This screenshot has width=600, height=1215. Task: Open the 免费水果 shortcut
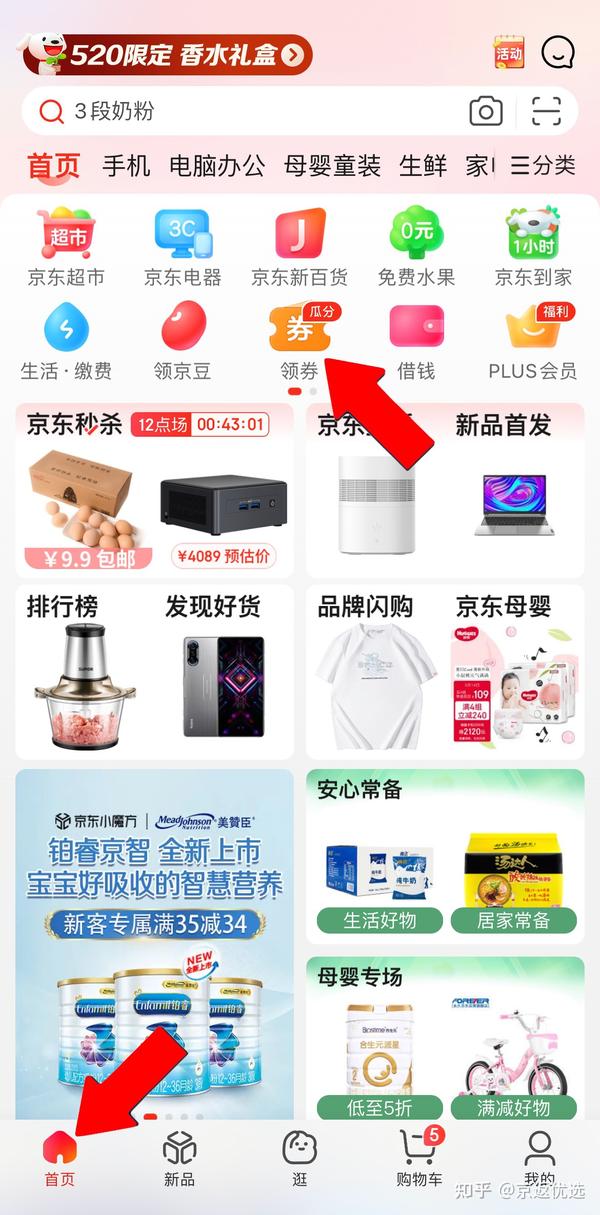416,247
